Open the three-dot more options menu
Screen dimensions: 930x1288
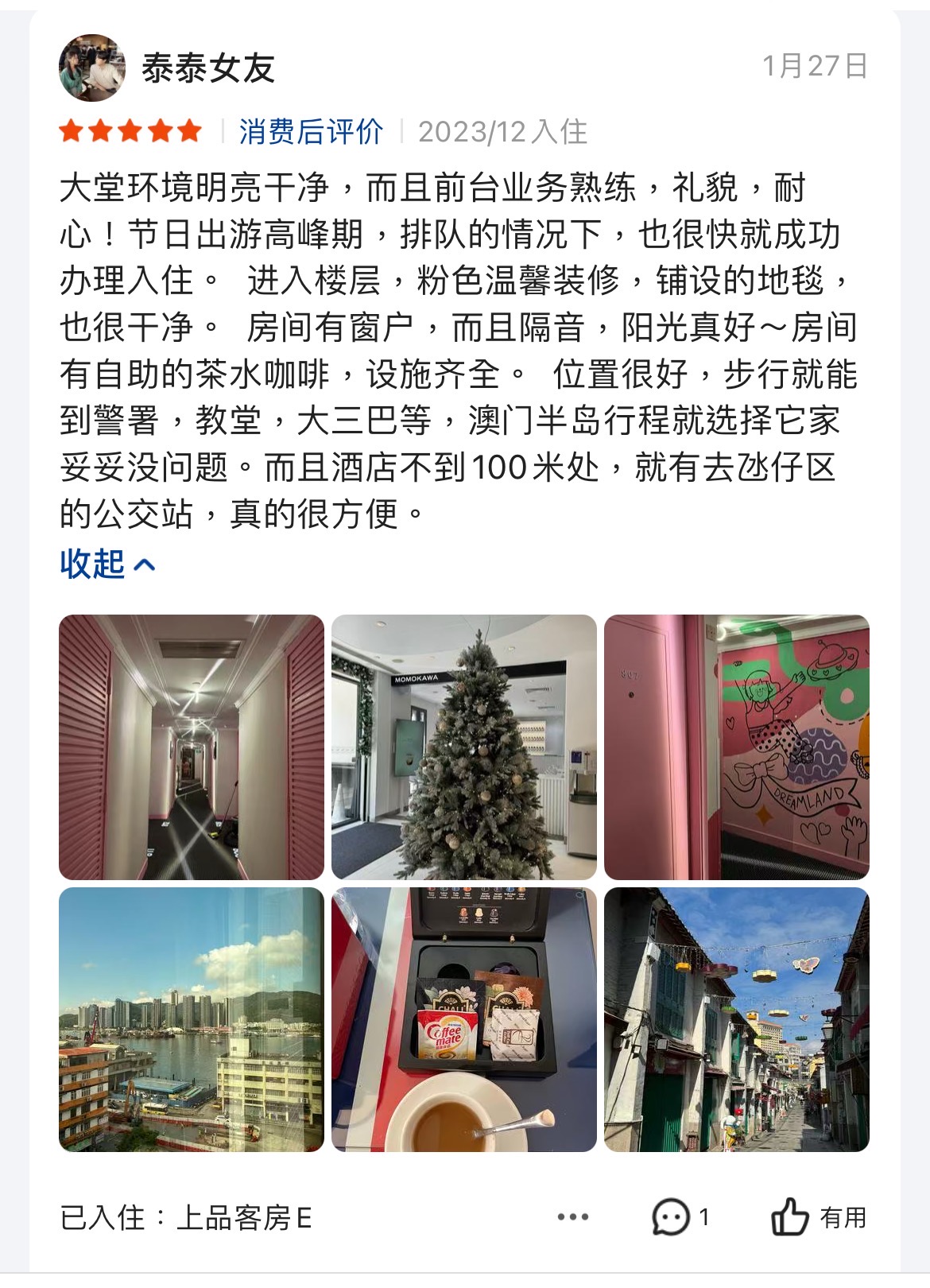[x=572, y=1216]
